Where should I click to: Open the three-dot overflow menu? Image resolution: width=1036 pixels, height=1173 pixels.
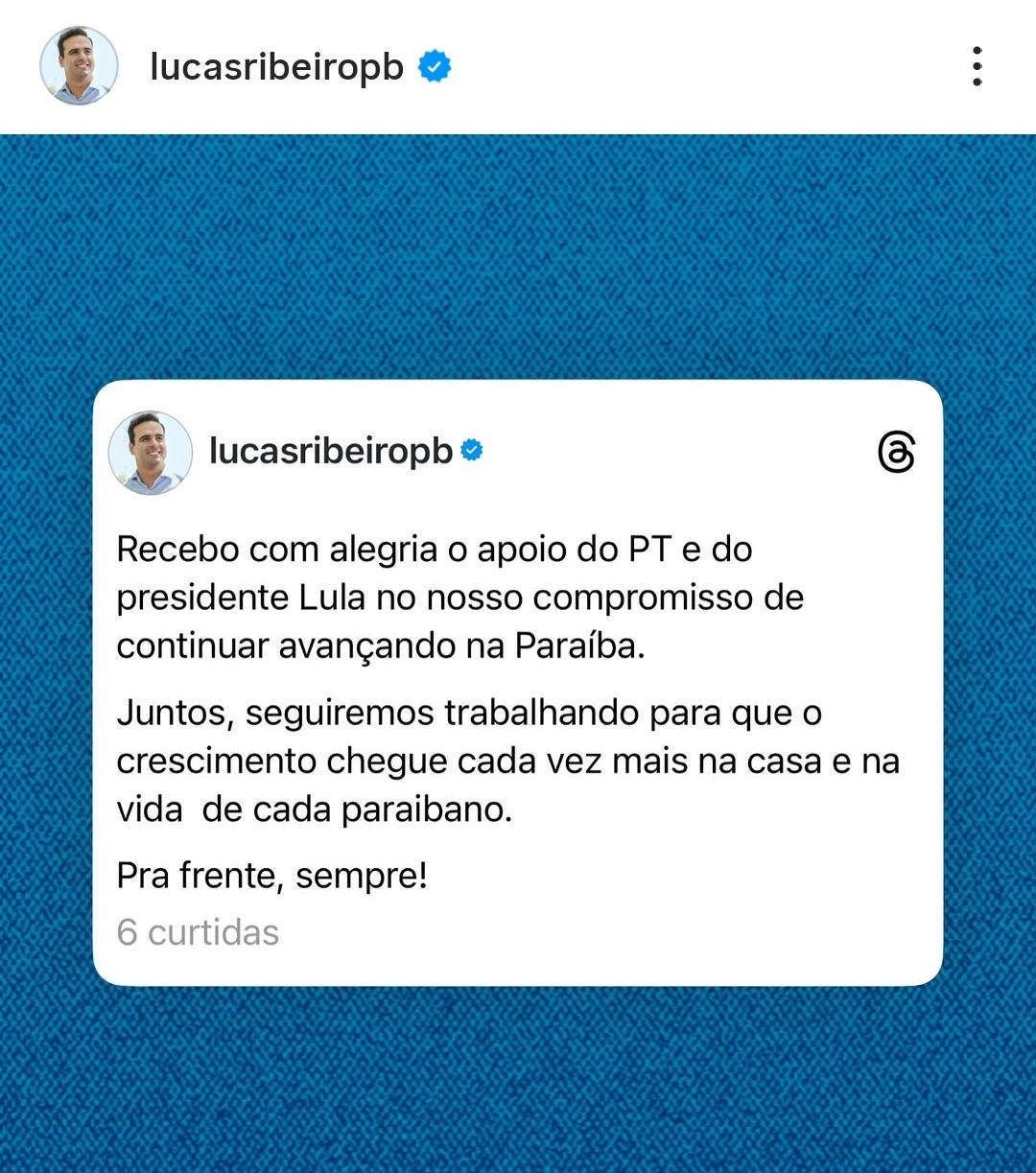[977, 67]
